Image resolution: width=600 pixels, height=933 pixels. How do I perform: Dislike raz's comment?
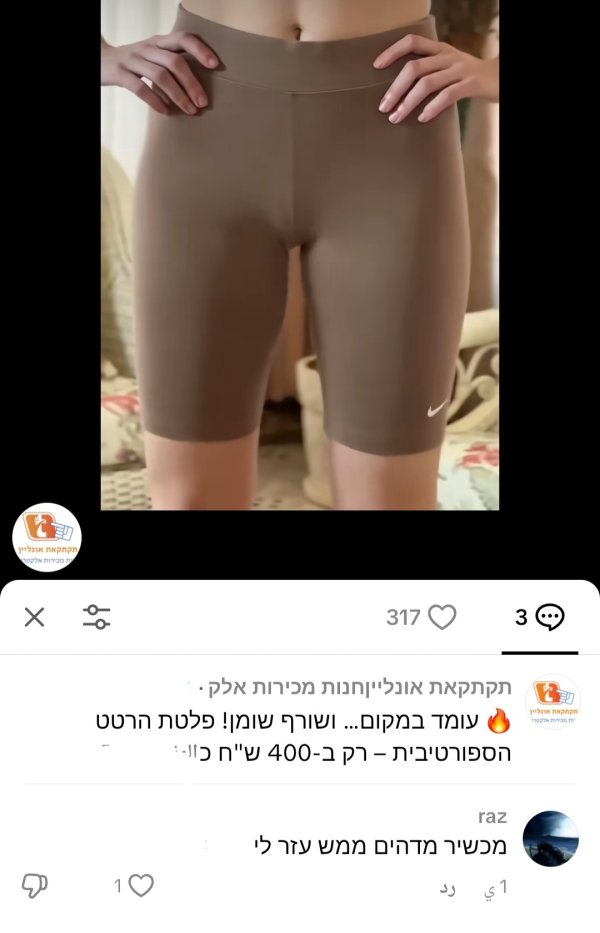(x=34, y=885)
